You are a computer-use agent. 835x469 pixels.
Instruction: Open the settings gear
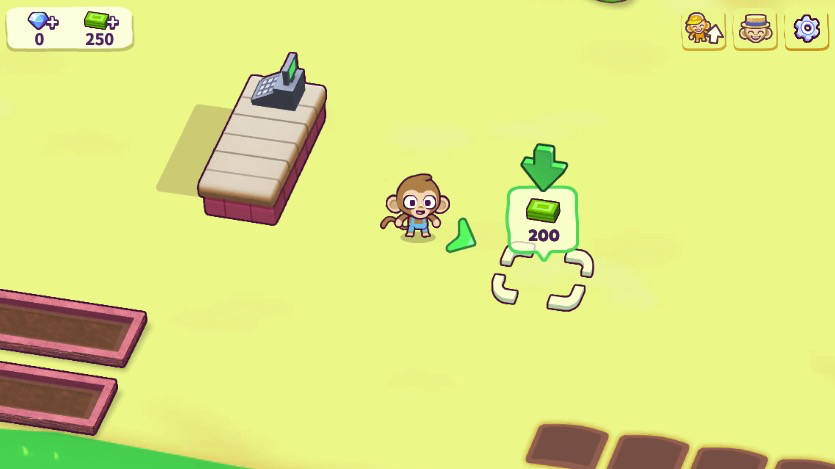click(x=806, y=28)
